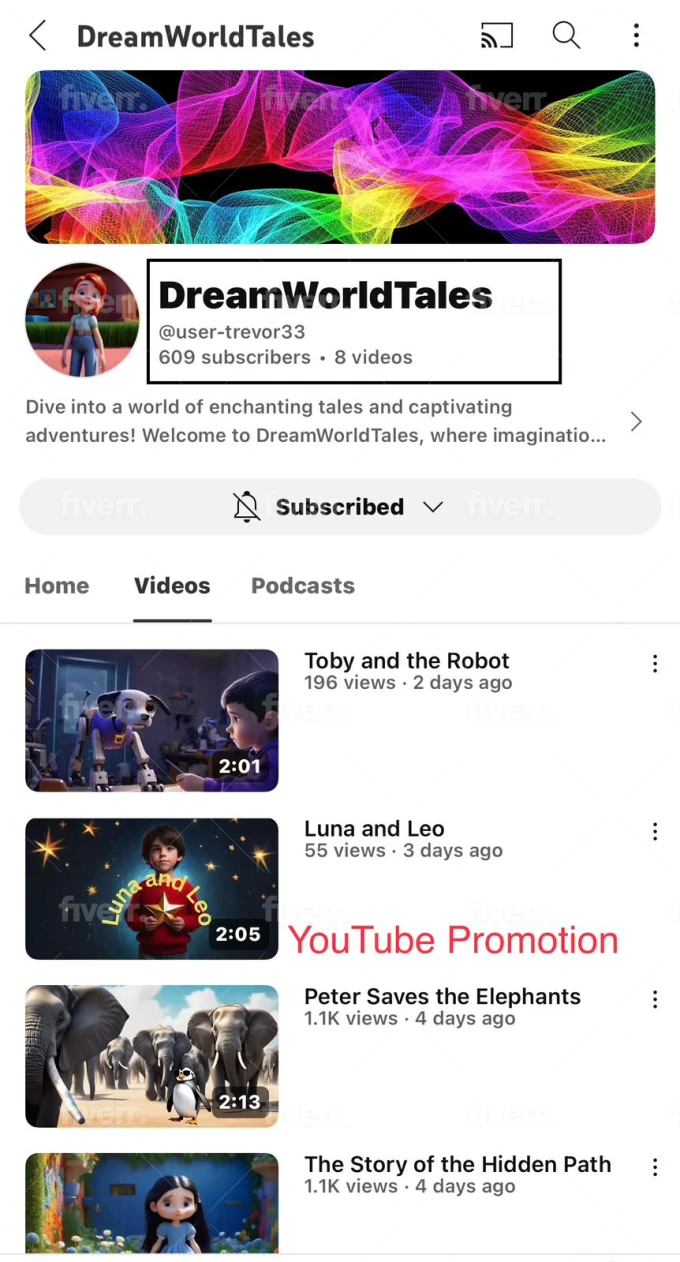Image resolution: width=680 pixels, height=1262 pixels.
Task: Open more options for Toby and the Robot
Action: (655, 664)
